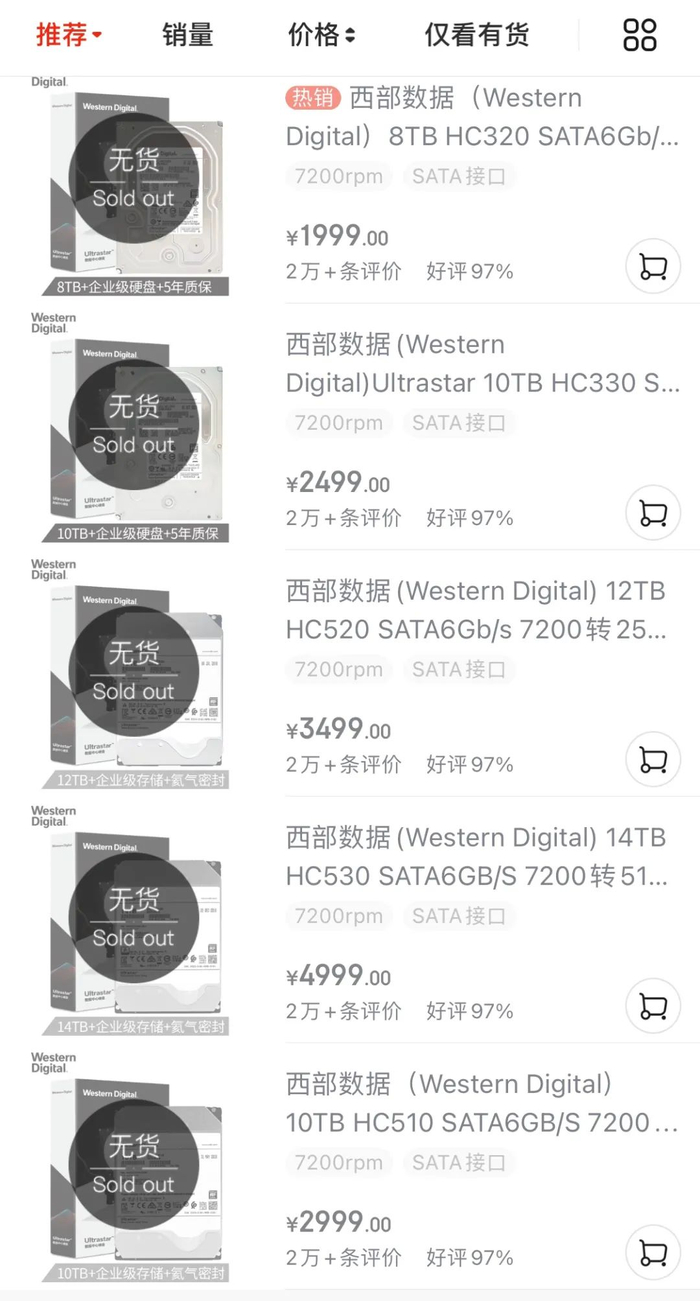Switch to grid view layout
Image resolution: width=700 pixels, height=1301 pixels.
(639, 35)
